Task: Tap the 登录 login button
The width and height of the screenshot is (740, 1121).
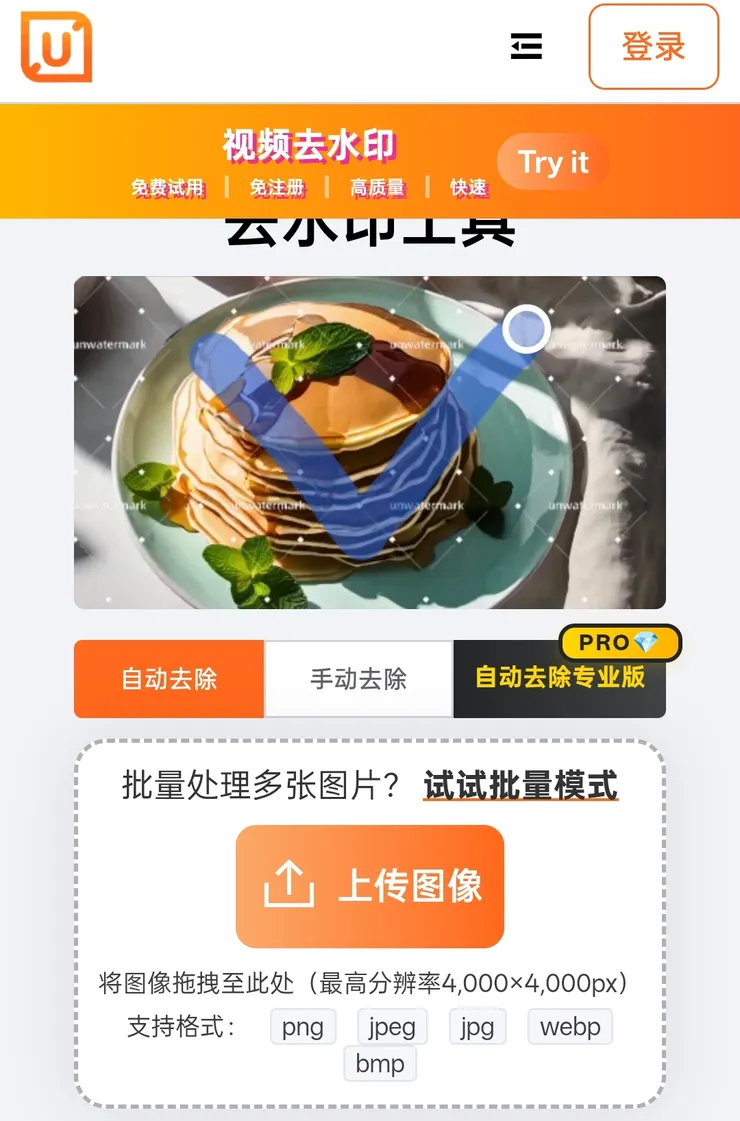Action: 653,47
